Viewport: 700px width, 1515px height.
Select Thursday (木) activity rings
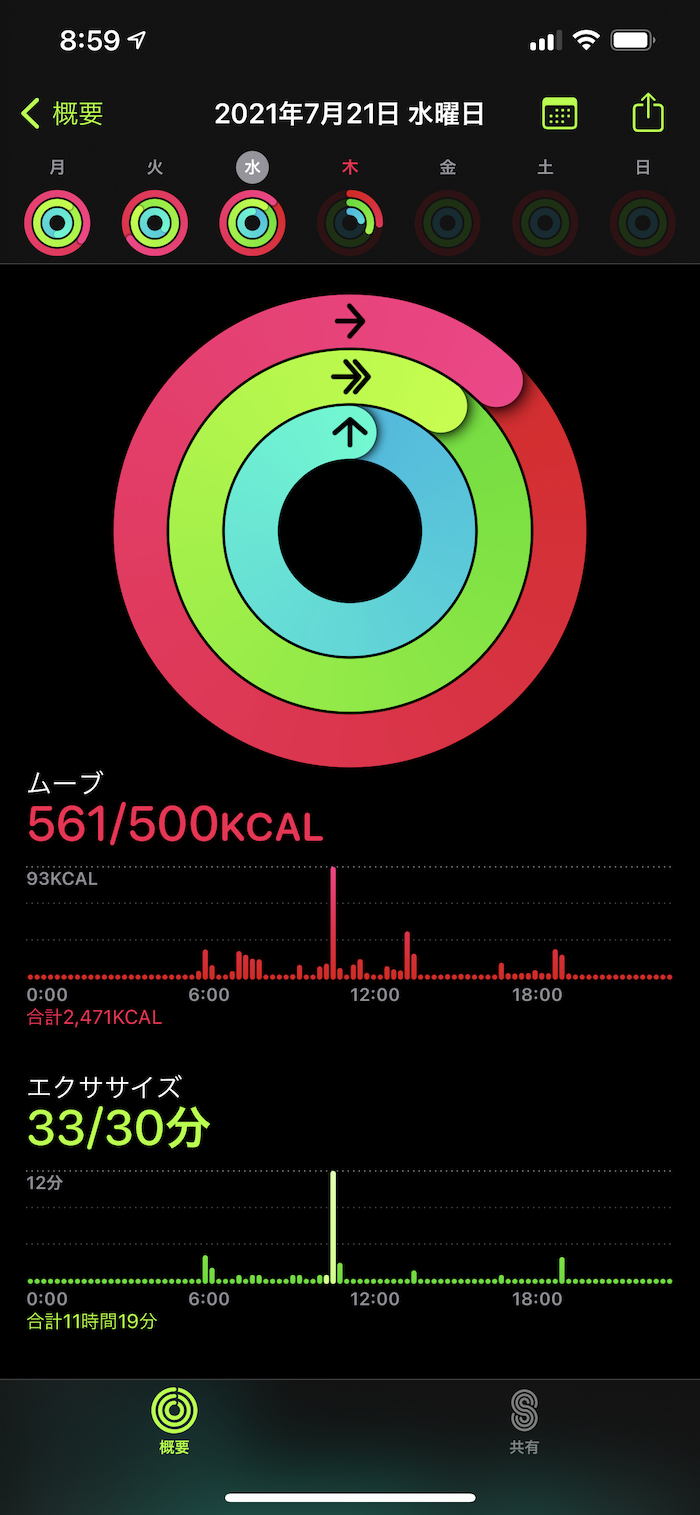point(350,222)
